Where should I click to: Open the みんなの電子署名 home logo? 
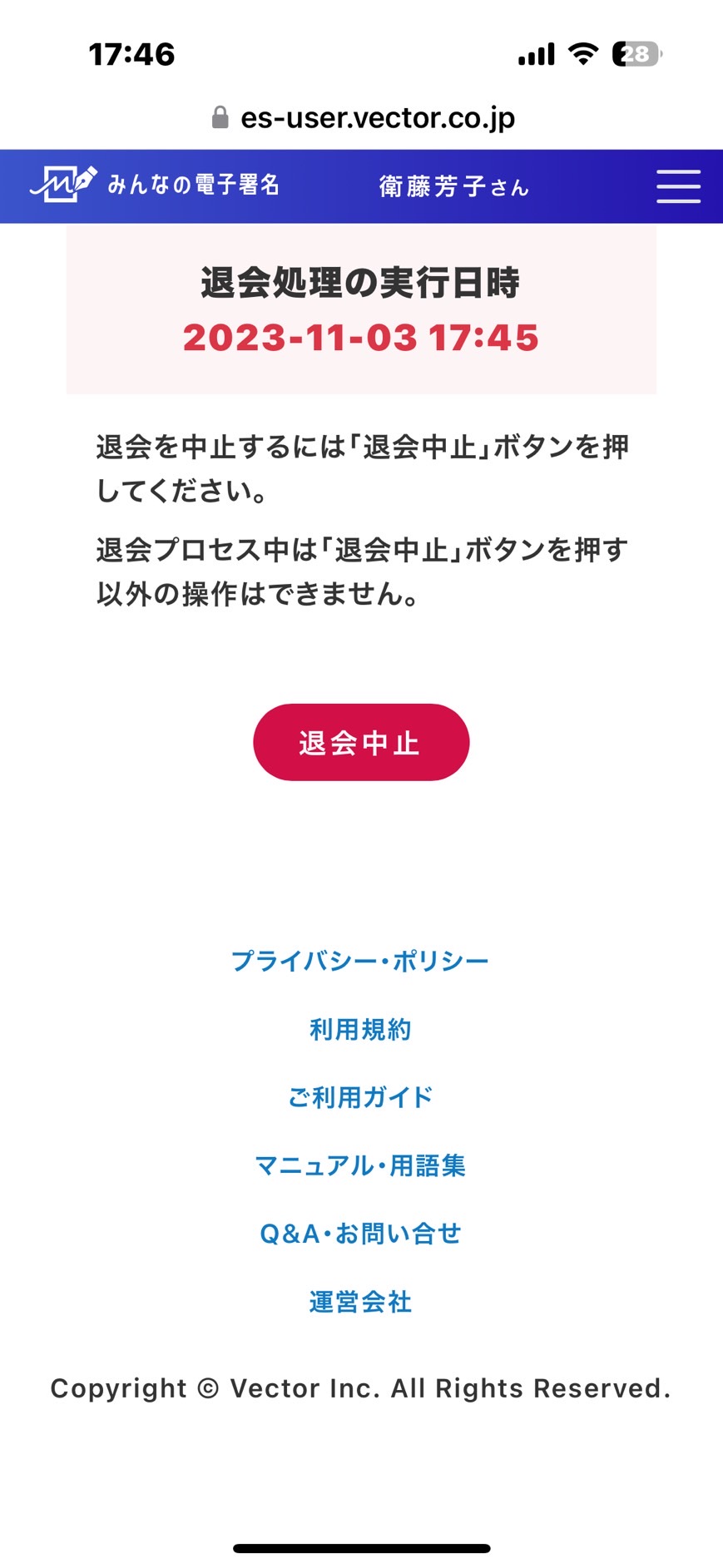(155, 184)
